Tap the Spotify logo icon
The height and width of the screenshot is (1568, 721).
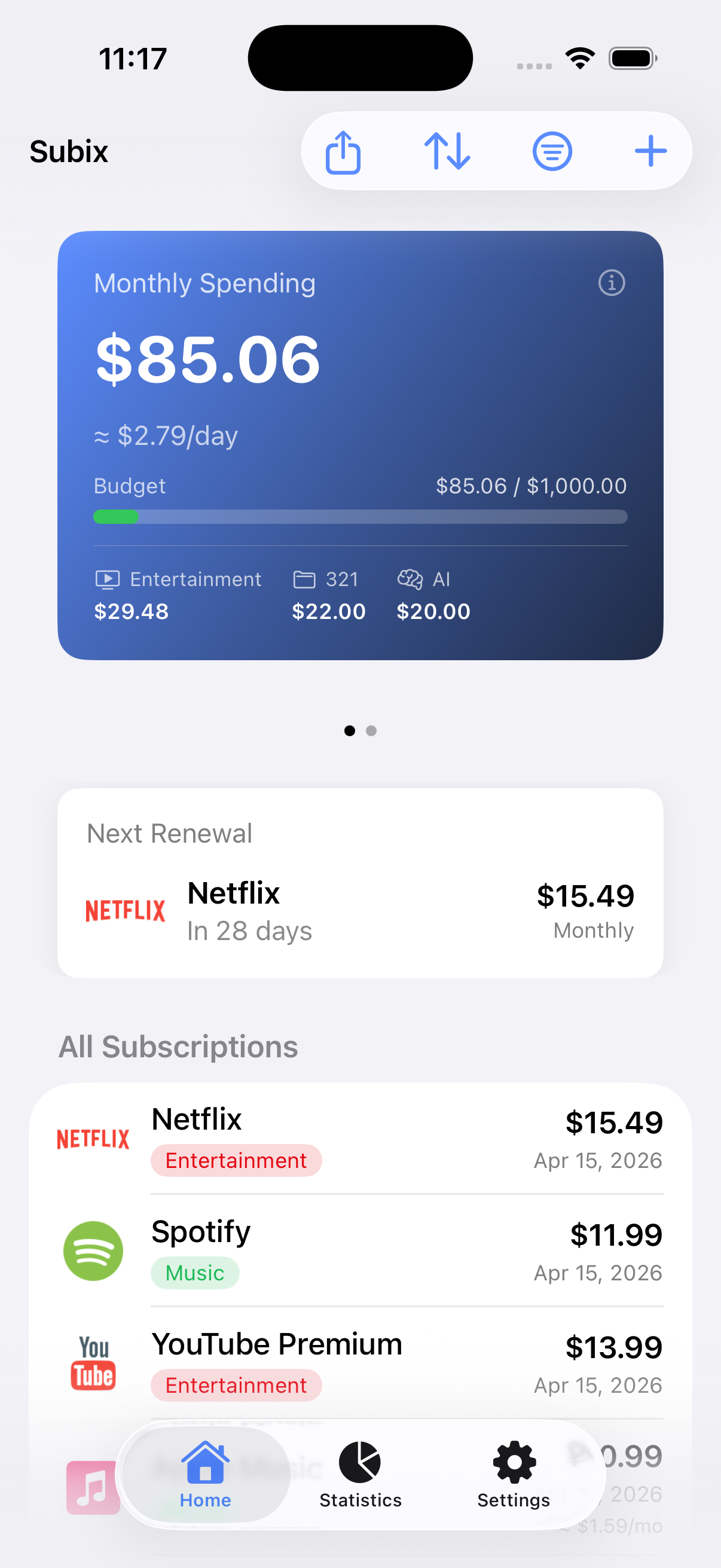point(93,1251)
